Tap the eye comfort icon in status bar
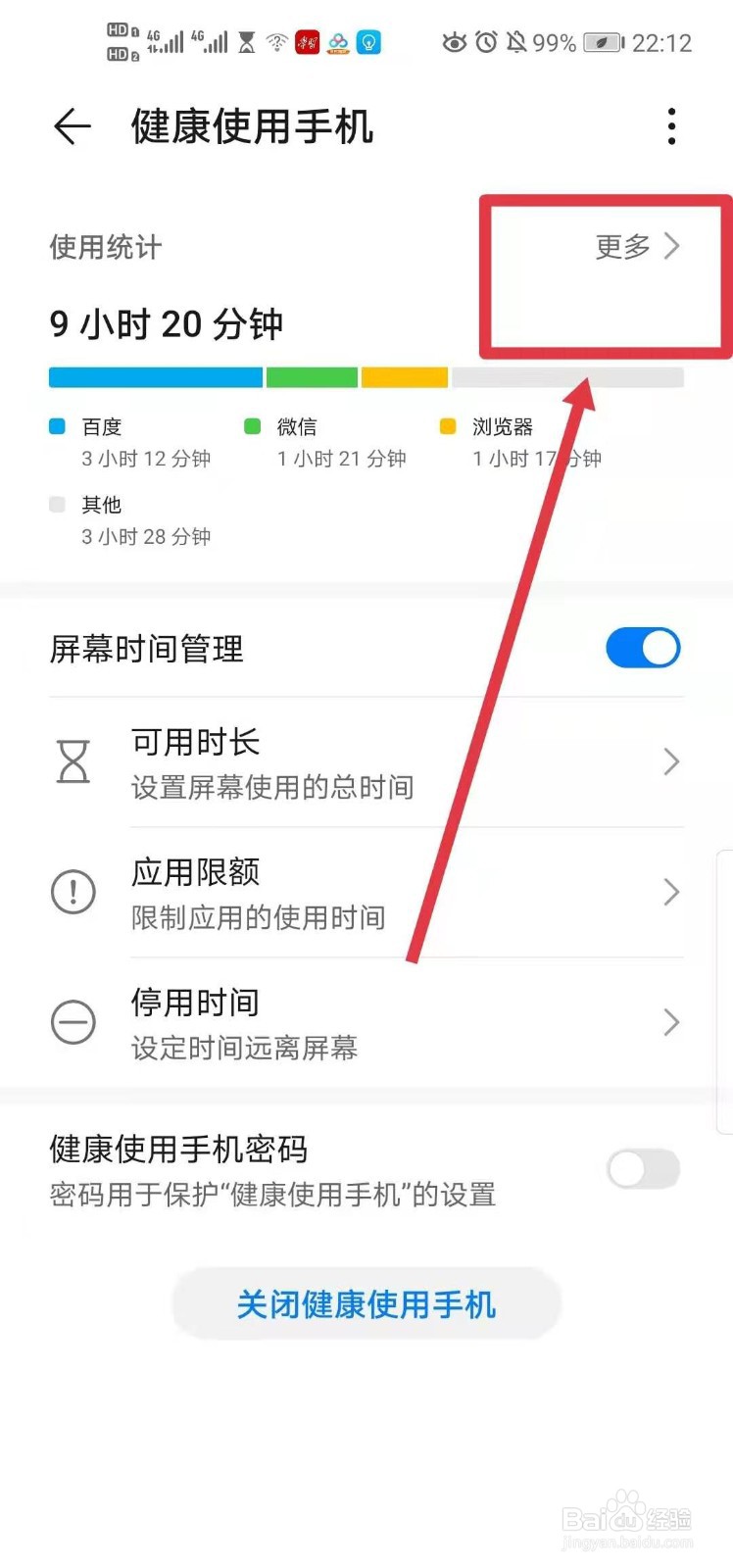This screenshot has width=733, height=1568. pos(454,42)
